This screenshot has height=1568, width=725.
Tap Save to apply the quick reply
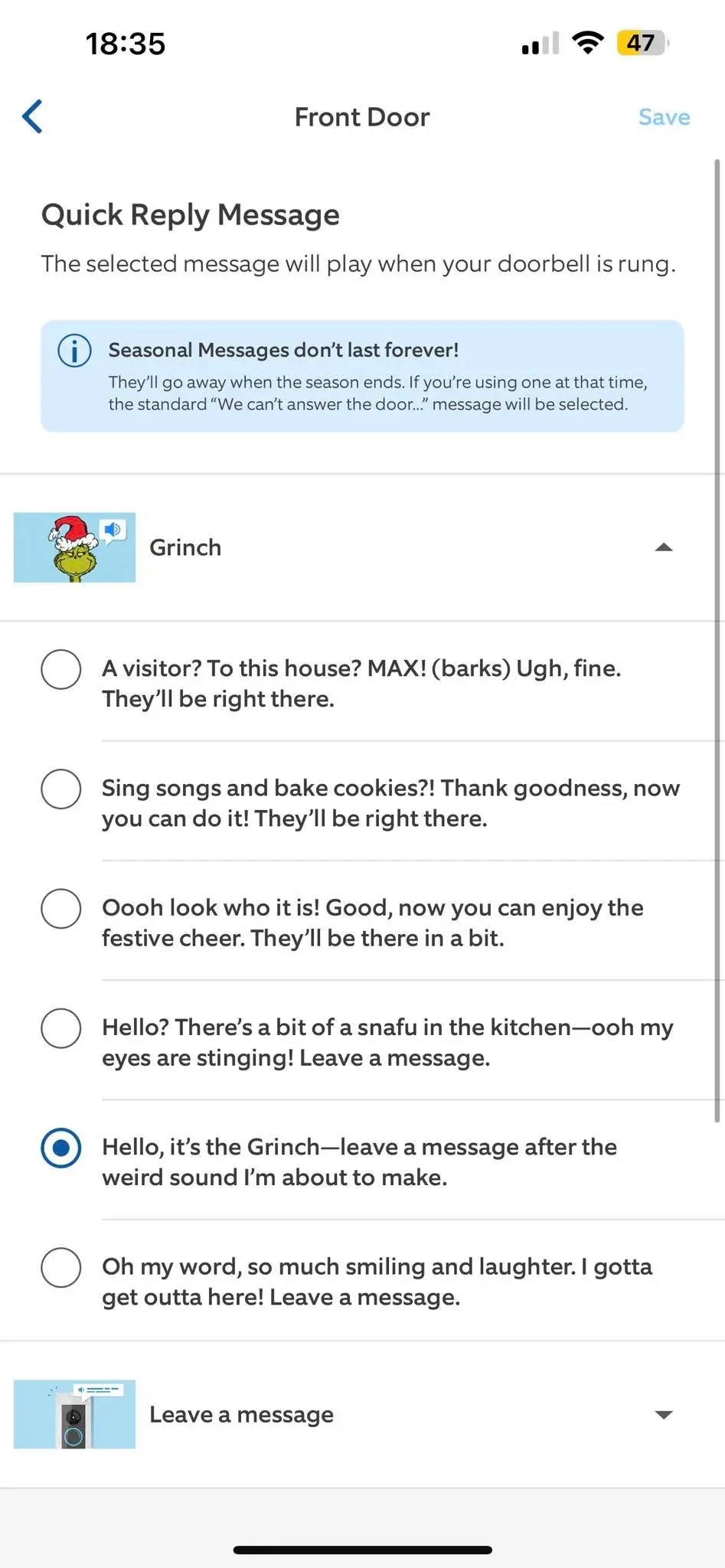pos(664,116)
